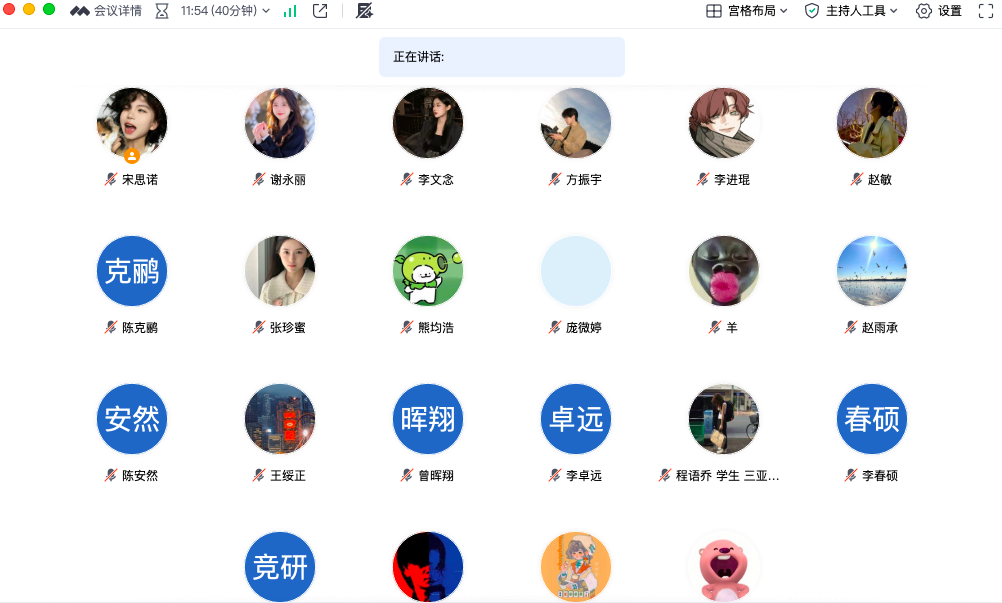Expand the 11:54 meeting timer dropdown
This screenshot has width=1002, height=603.
pos(225,11)
